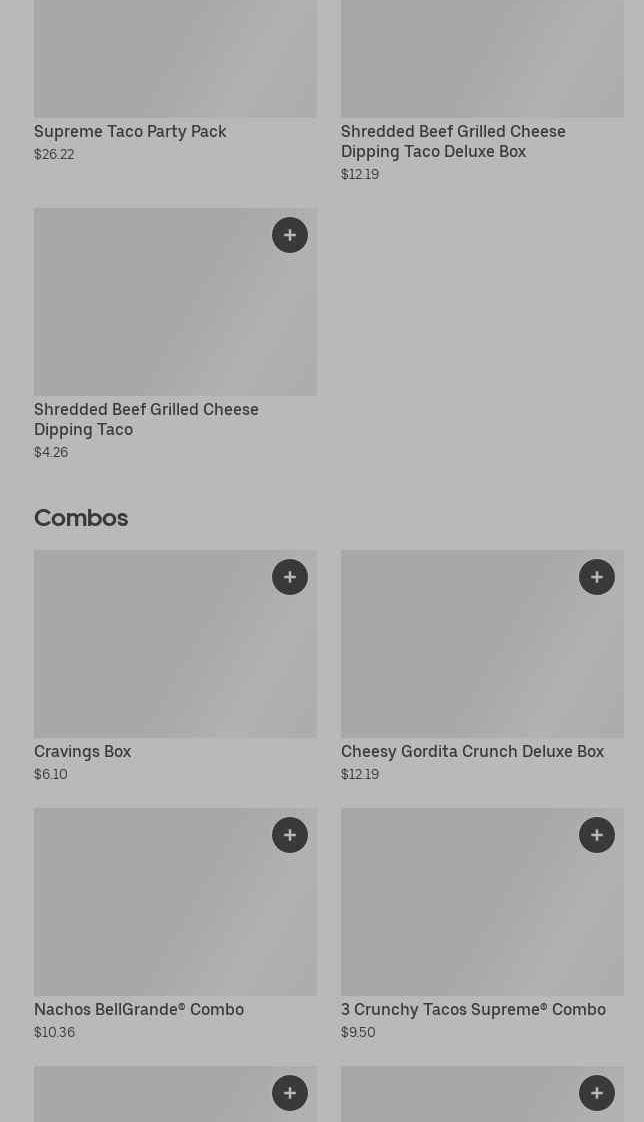Image resolution: width=644 pixels, height=1122 pixels.
Task: View 3 Crunchy Tacos Supreme Combo details
Action: [x=473, y=1009]
